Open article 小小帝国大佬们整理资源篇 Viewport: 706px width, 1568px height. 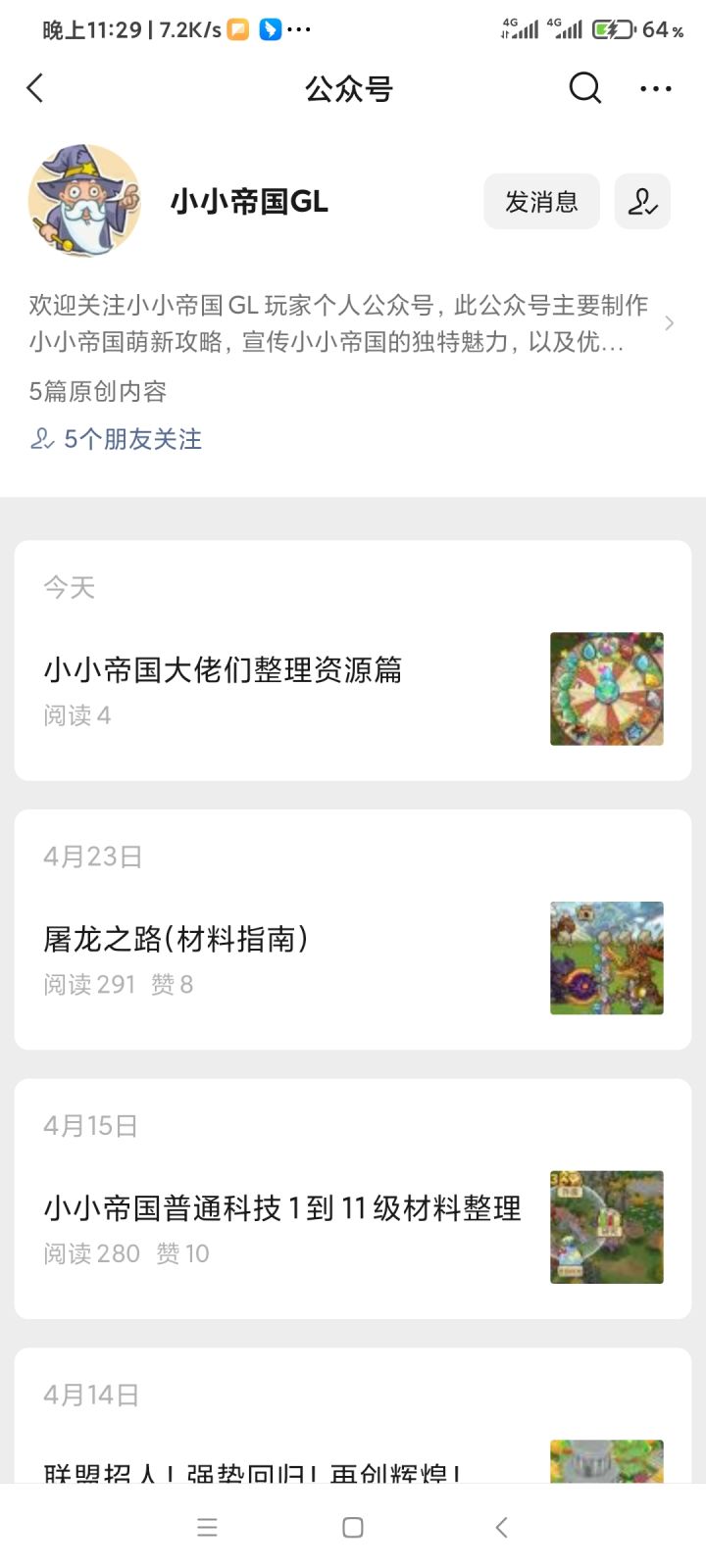224,670
